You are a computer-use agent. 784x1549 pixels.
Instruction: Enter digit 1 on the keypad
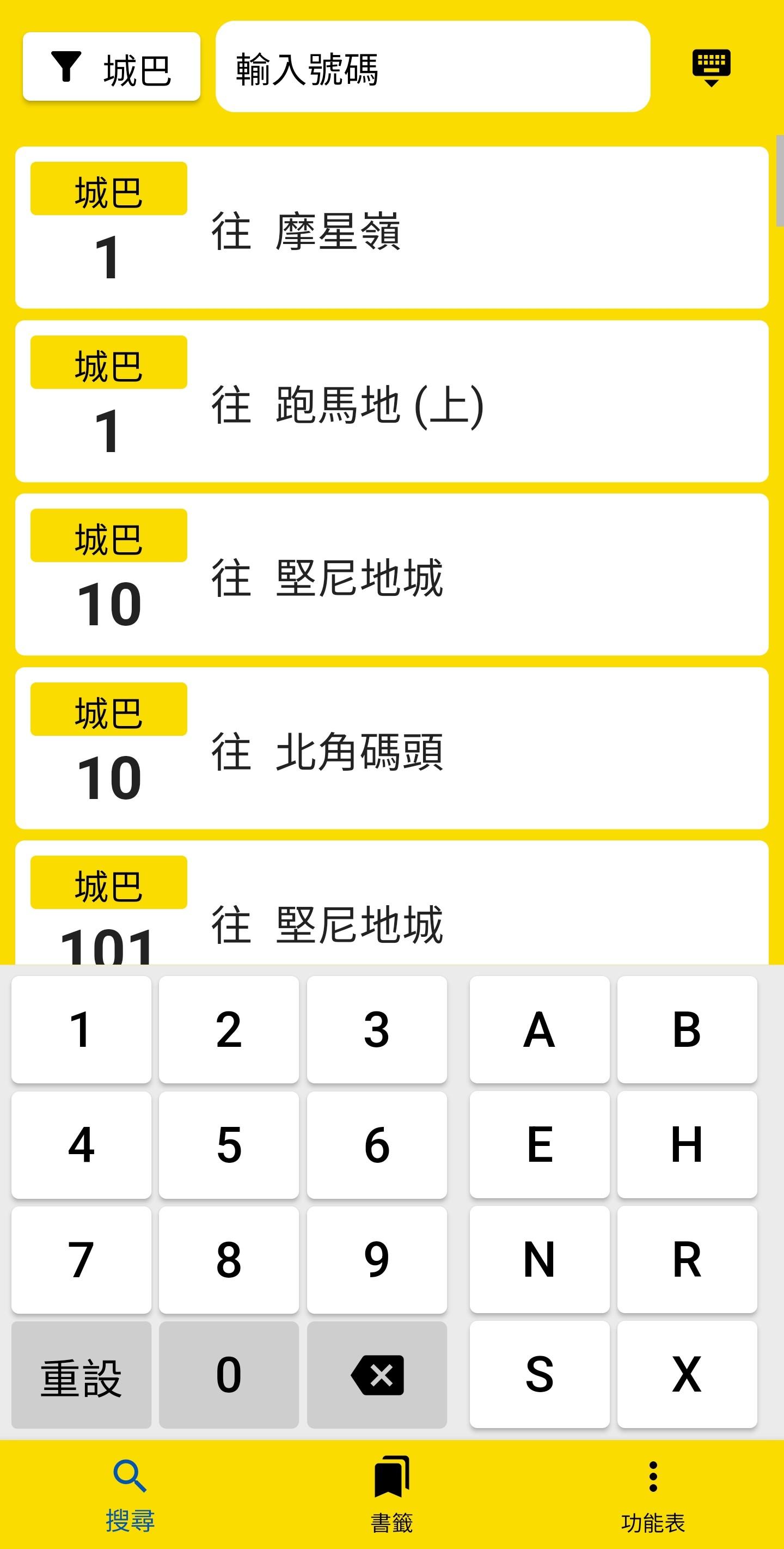tap(81, 1030)
